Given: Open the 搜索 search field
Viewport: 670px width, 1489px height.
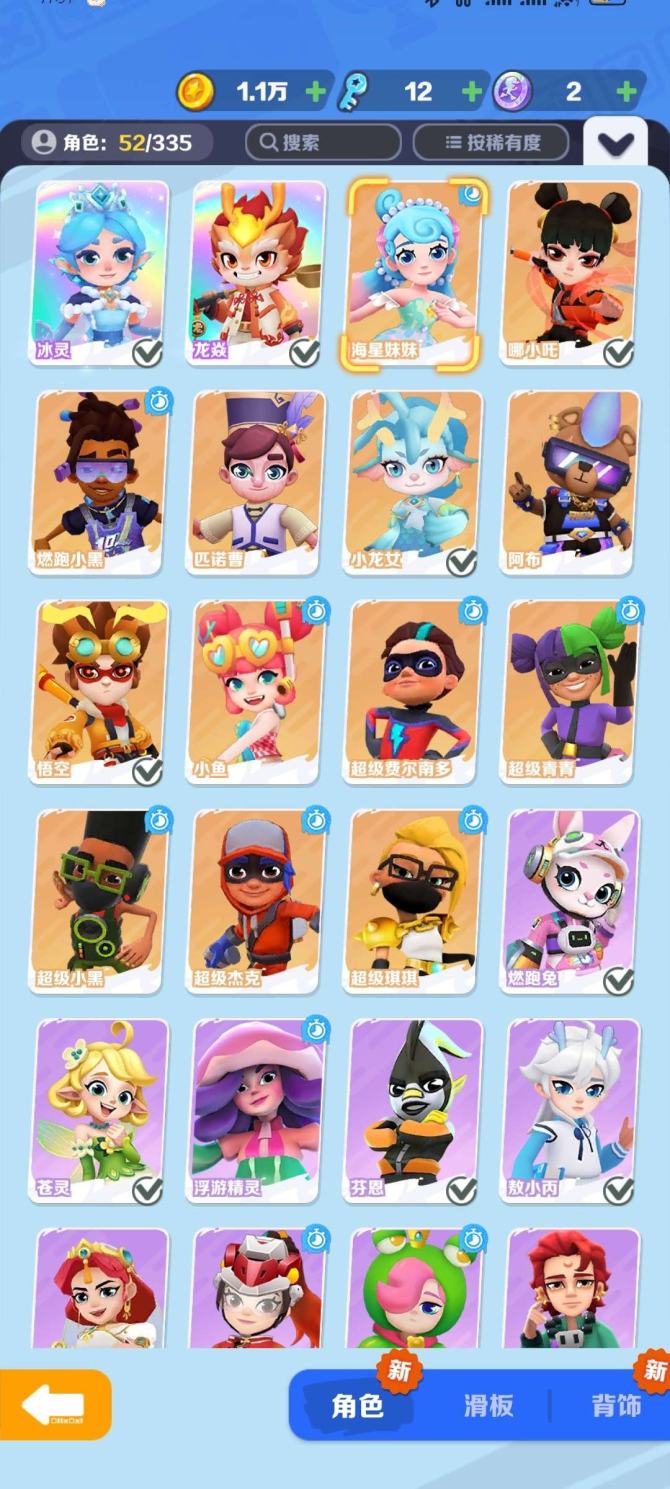Looking at the screenshot, I should 323,142.
